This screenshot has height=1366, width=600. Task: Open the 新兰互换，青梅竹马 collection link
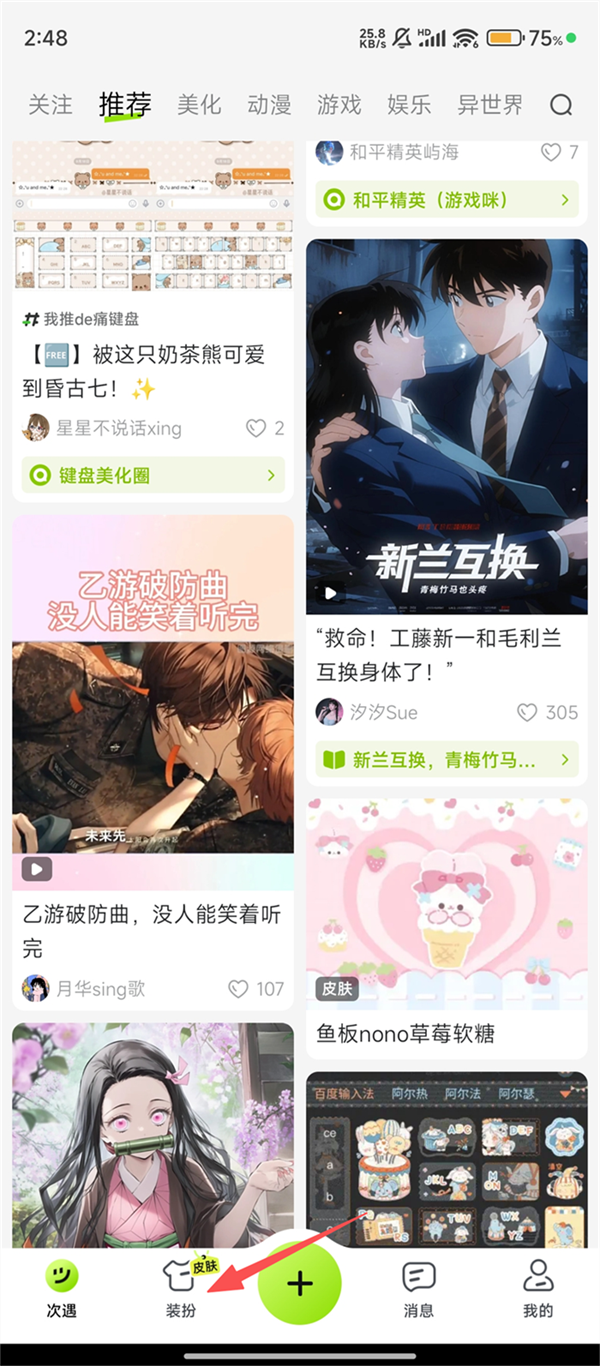pyautogui.click(x=446, y=760)
